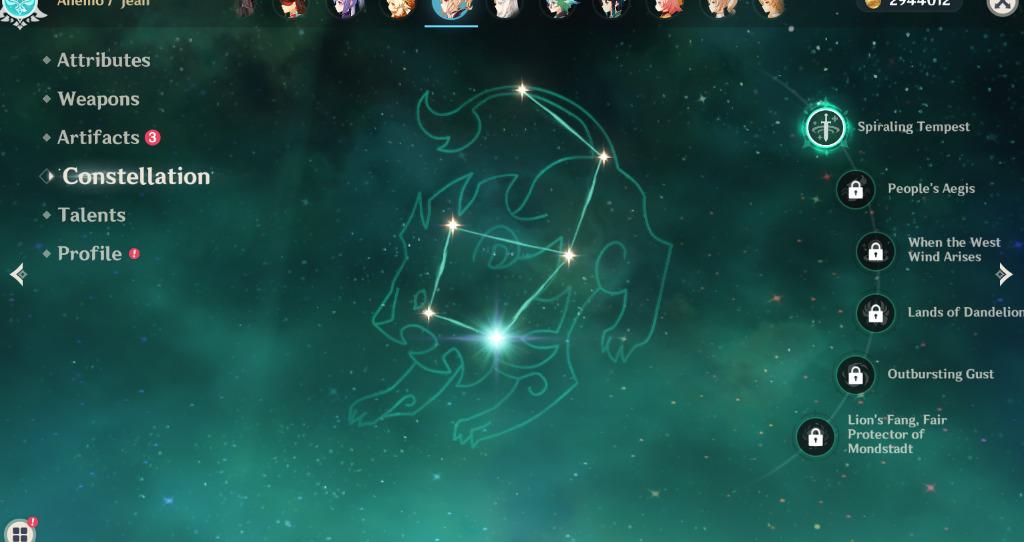Image resolution: width=1024 pixels, height=542 pixels.
Task: Open the Talents section
Action: pyautogui.click(x=91, y=215)
